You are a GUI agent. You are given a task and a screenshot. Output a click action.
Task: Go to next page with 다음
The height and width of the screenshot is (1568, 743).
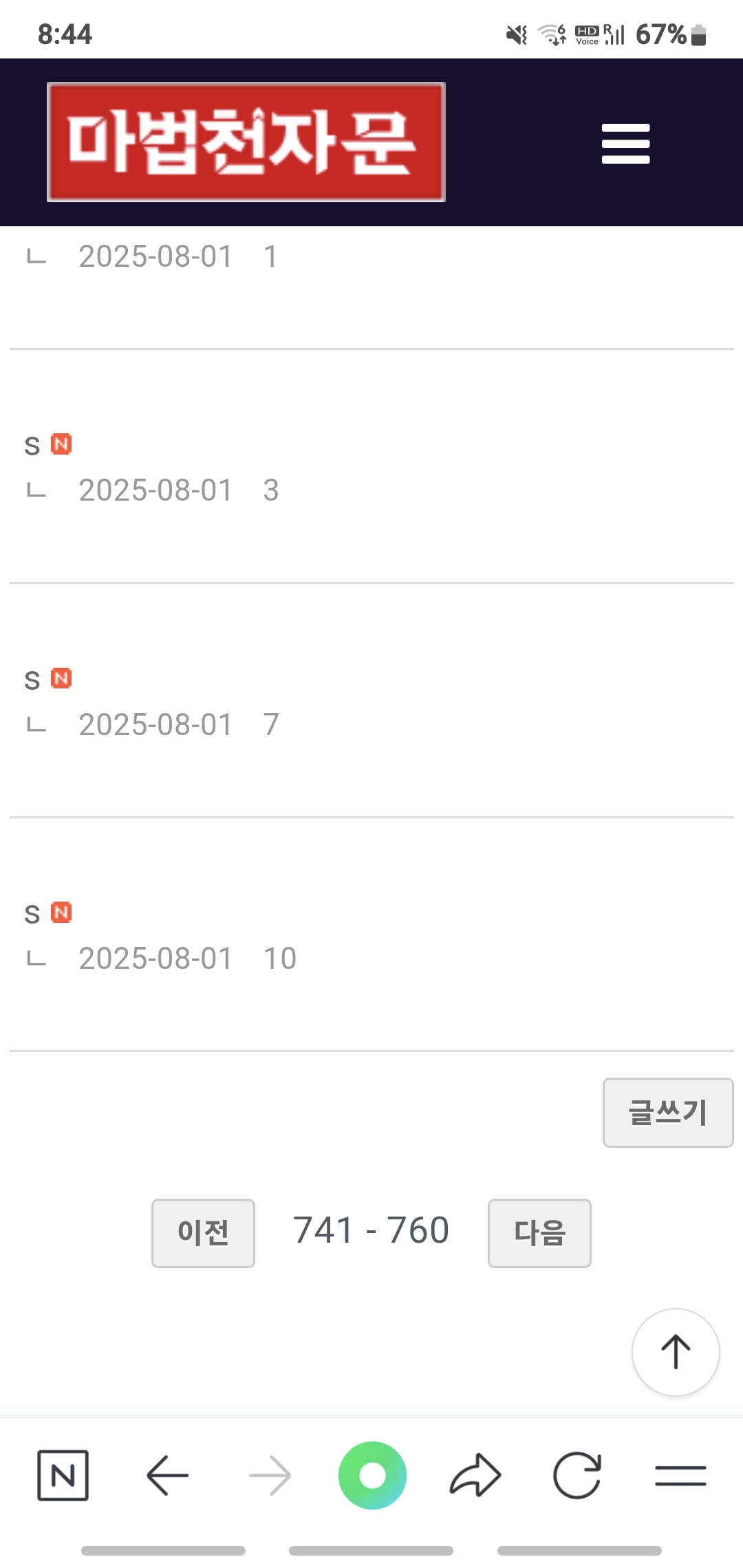point(539,1232)
